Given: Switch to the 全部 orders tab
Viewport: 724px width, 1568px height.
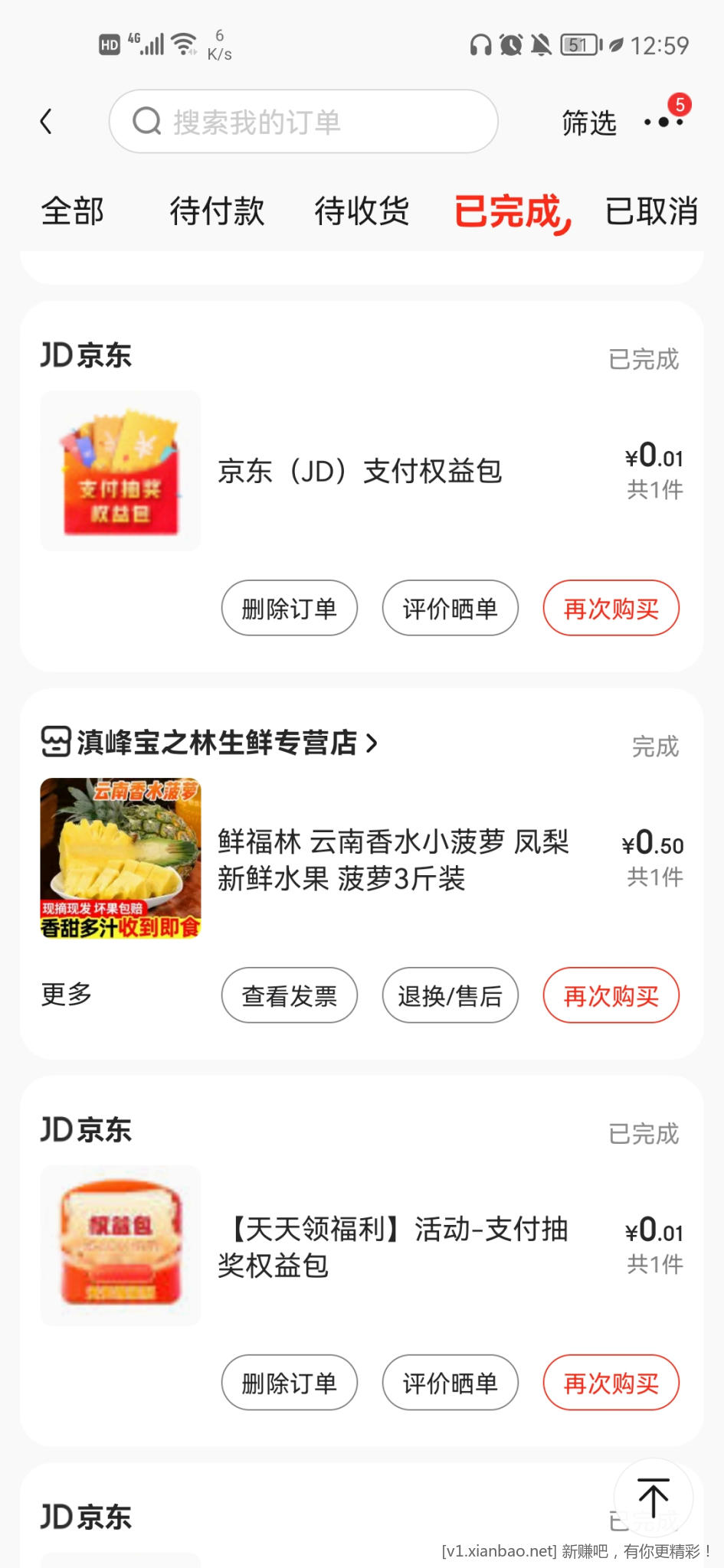Looking at the screenshot, I should pyautogui.click(x=72, y=211).
